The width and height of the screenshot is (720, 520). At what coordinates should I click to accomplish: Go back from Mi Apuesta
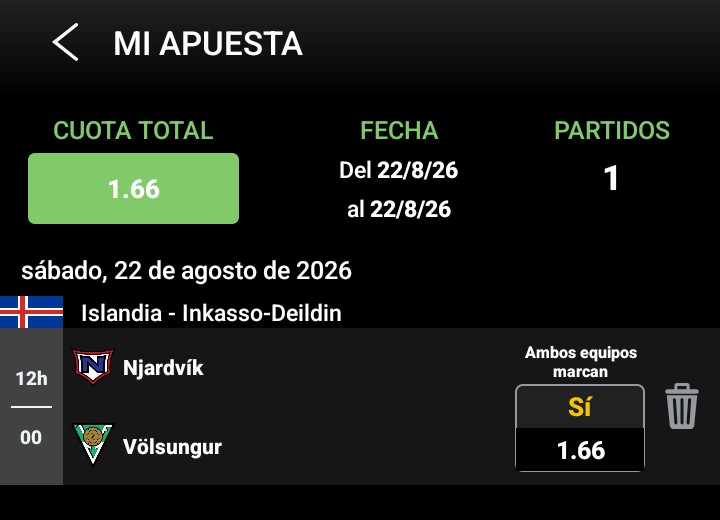click(65, 42)
